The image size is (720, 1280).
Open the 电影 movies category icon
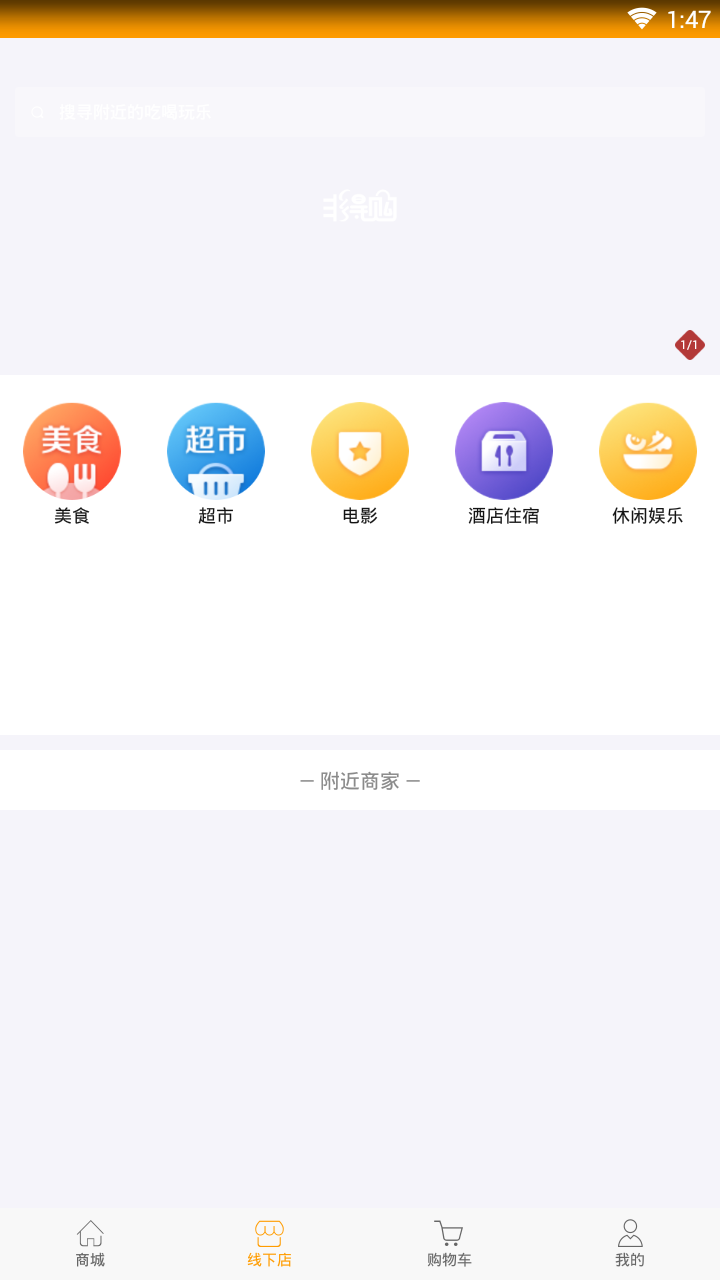click(360, 451)
